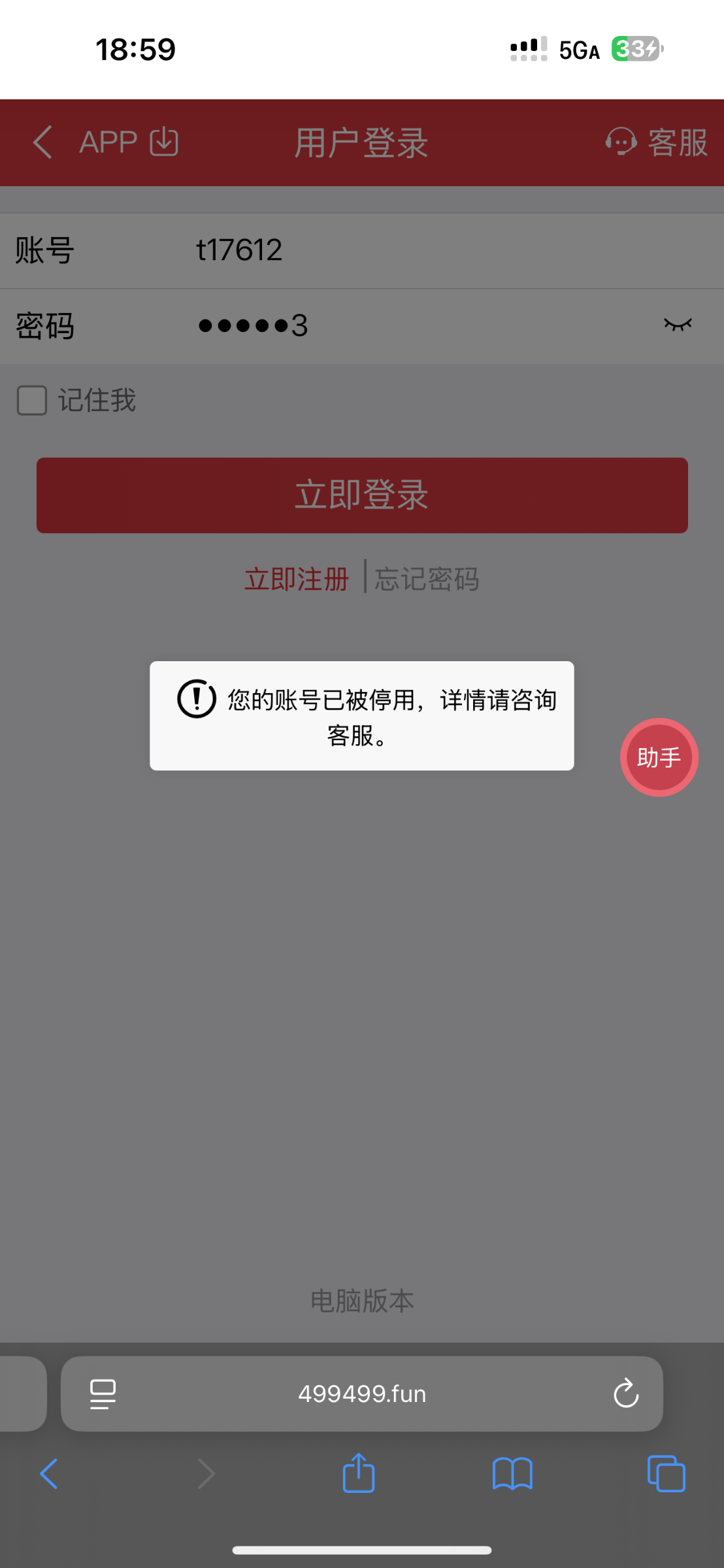The height and width of the screenshot is (1568, 724).
Task: Open the floating 助手 assistant button
Action: (x=659, y=757)
